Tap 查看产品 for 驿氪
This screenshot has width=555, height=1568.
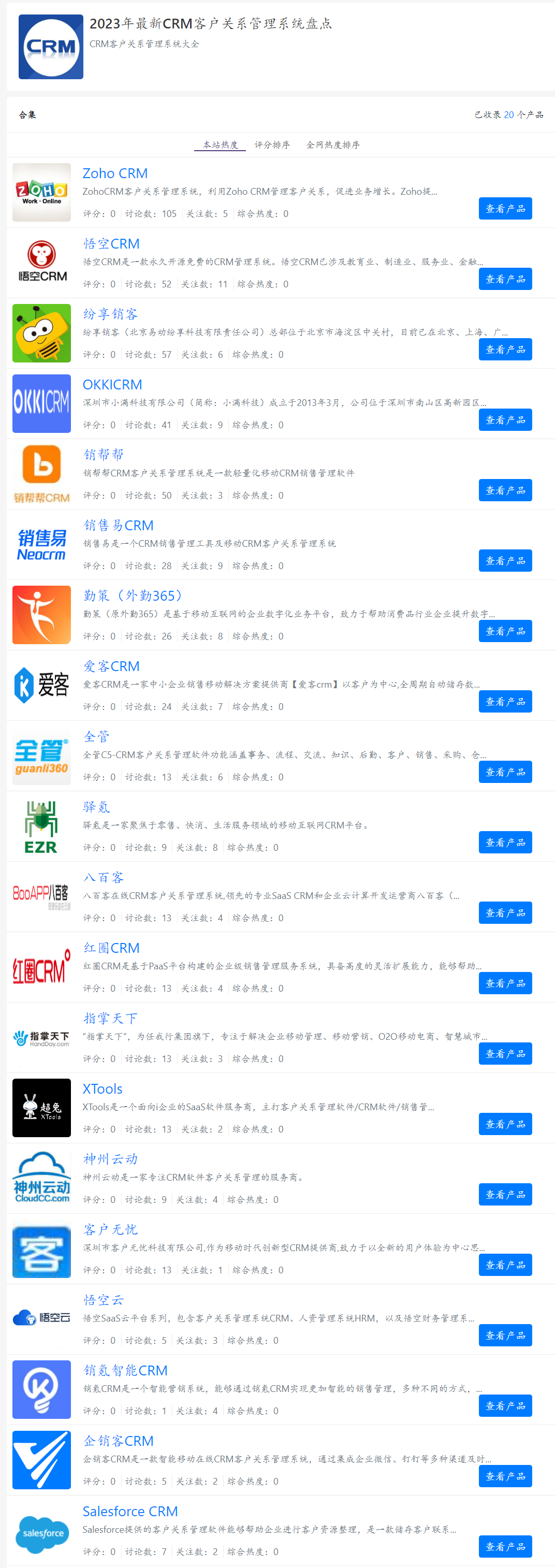tap(504, 843)
